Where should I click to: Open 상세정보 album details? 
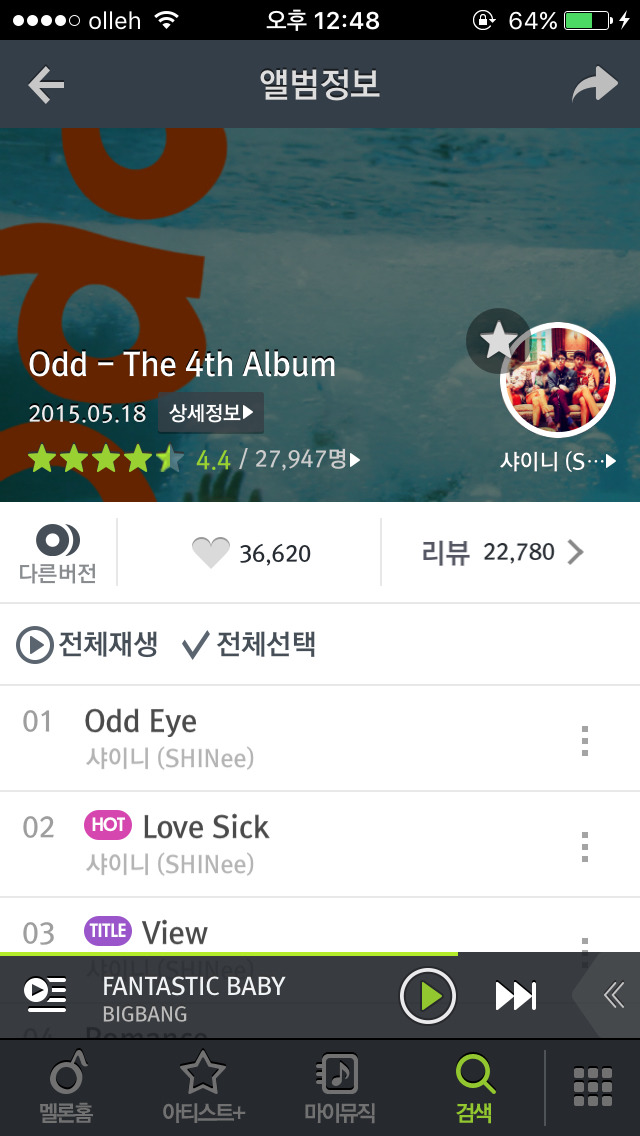pos(211,413)
